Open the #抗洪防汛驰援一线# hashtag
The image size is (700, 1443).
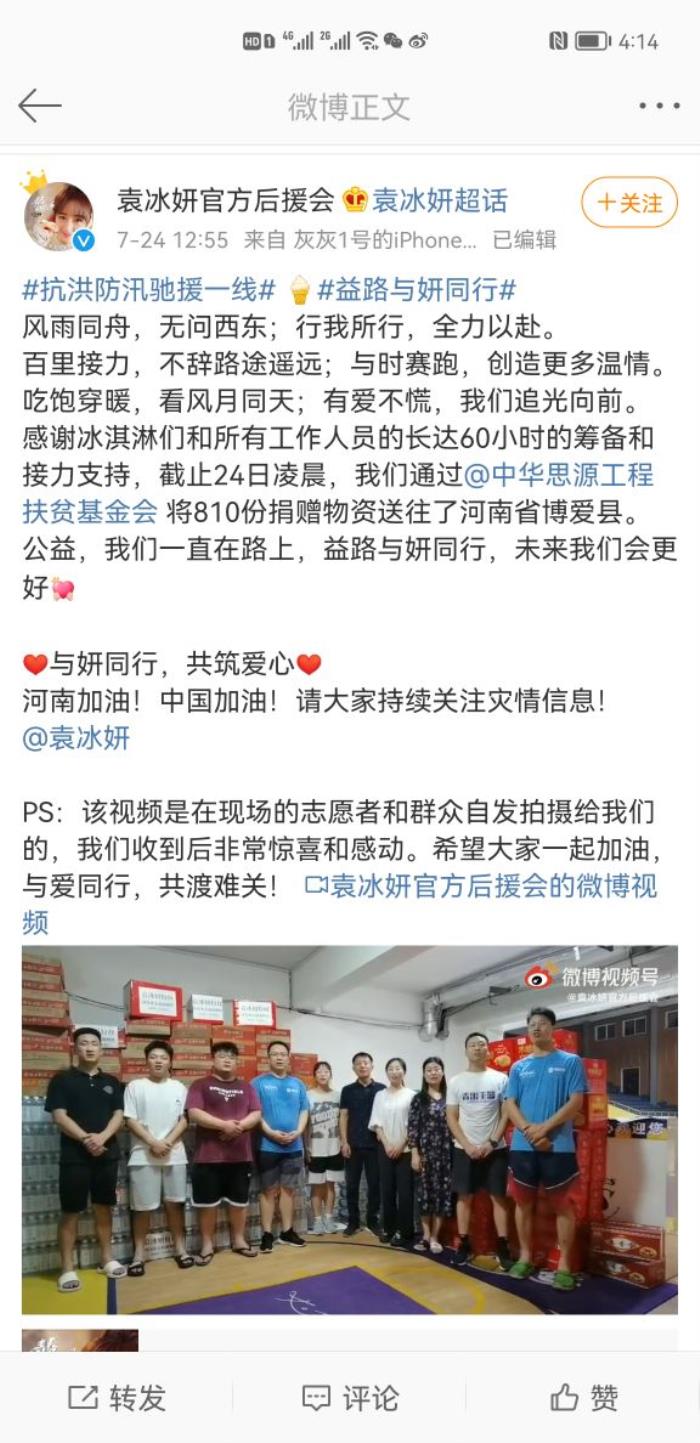tap(149, 291)
